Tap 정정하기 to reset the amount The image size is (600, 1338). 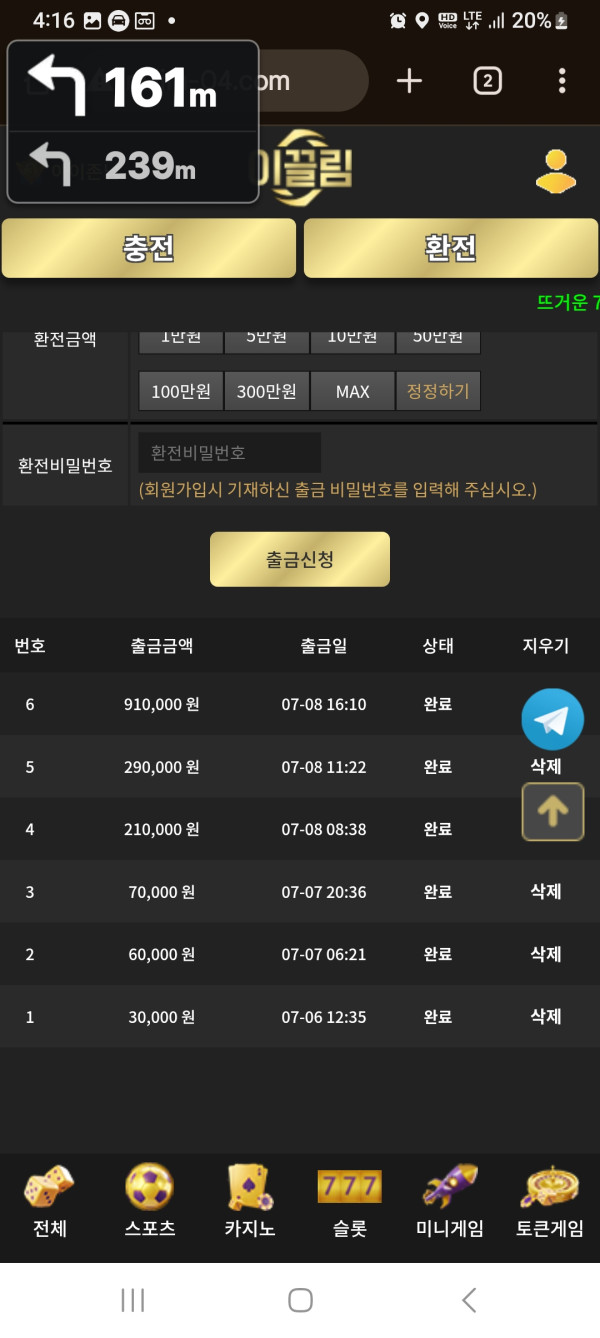tap(438, 392)
